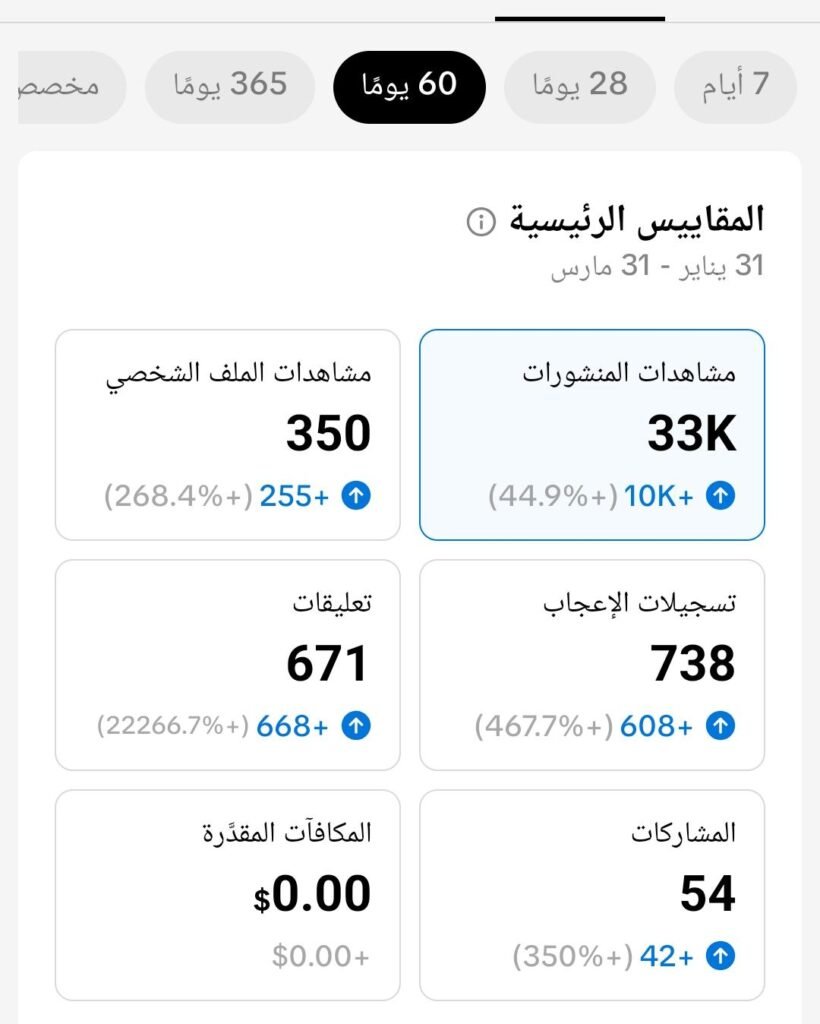
Task: Select the مشاهدات المنشورات card
Action: click(x=592, y=434)
